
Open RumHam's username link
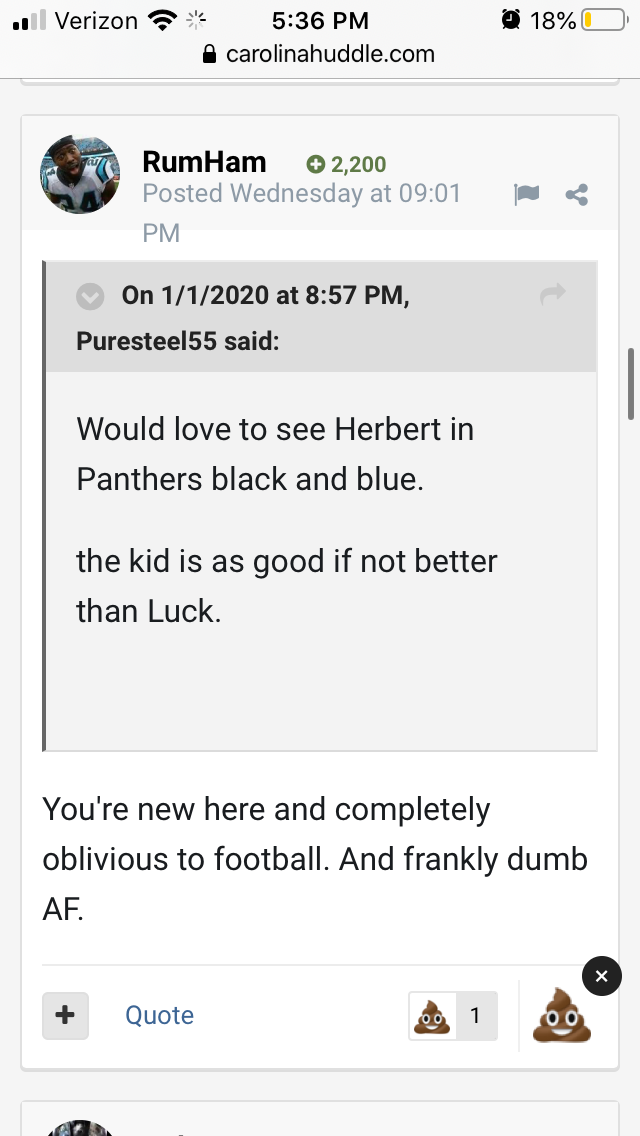(204, 162)
